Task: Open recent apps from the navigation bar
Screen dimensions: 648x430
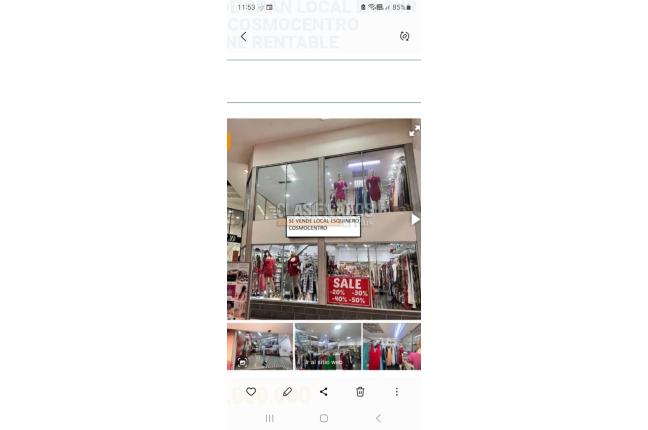Action: click(x=270, y=418)
